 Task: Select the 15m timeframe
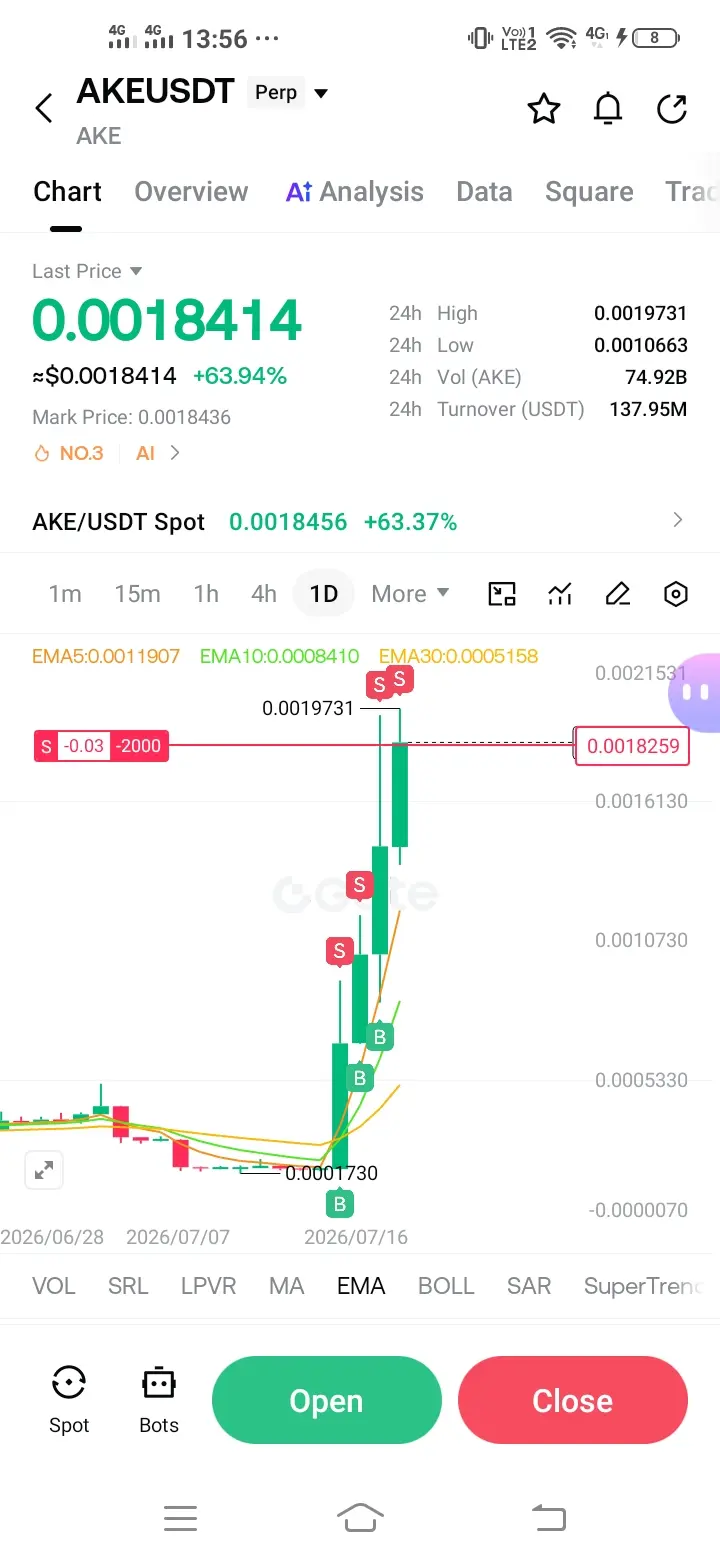pos(137,594)
